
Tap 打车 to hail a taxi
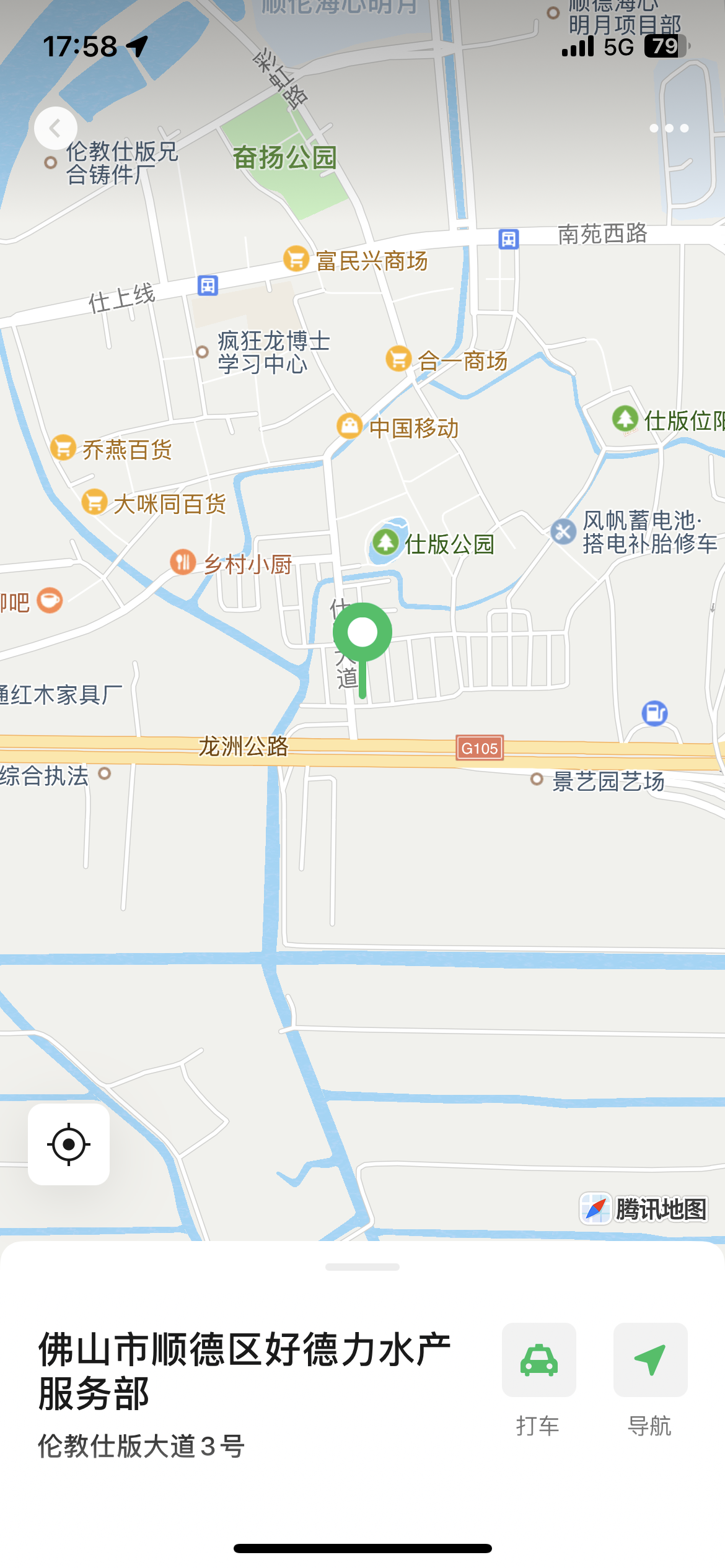click(x=538, y=1361)
